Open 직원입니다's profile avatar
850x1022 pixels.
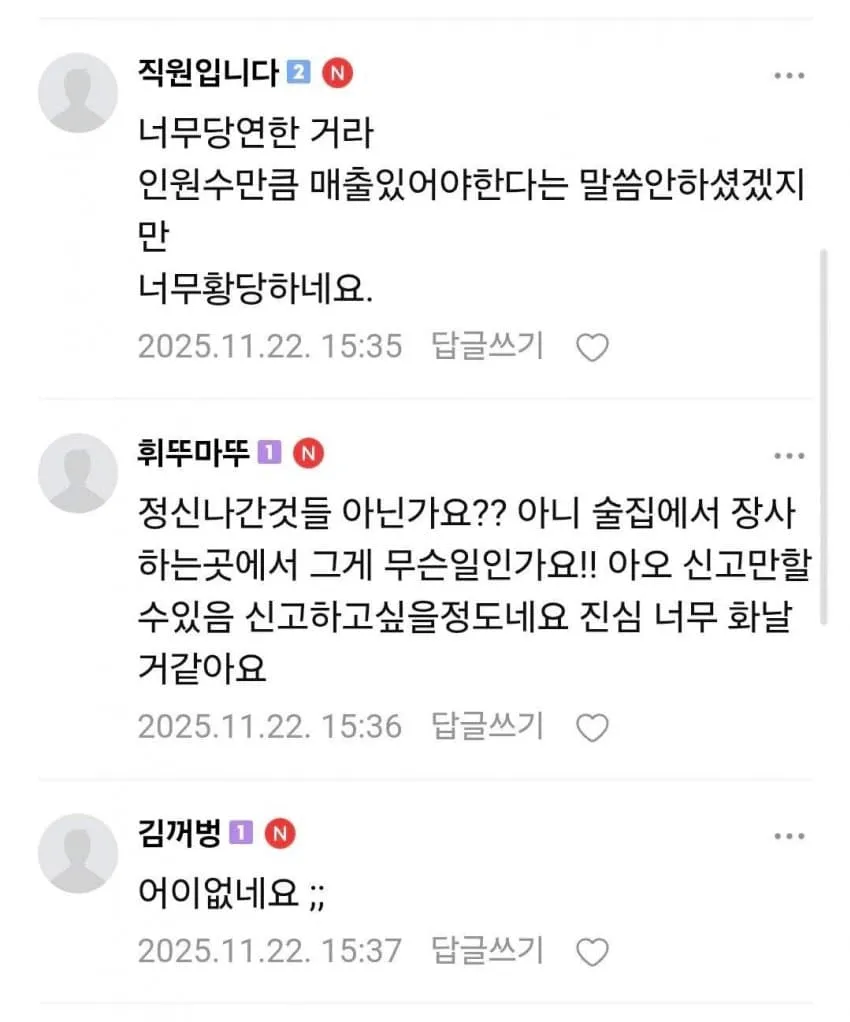[78, 93]
